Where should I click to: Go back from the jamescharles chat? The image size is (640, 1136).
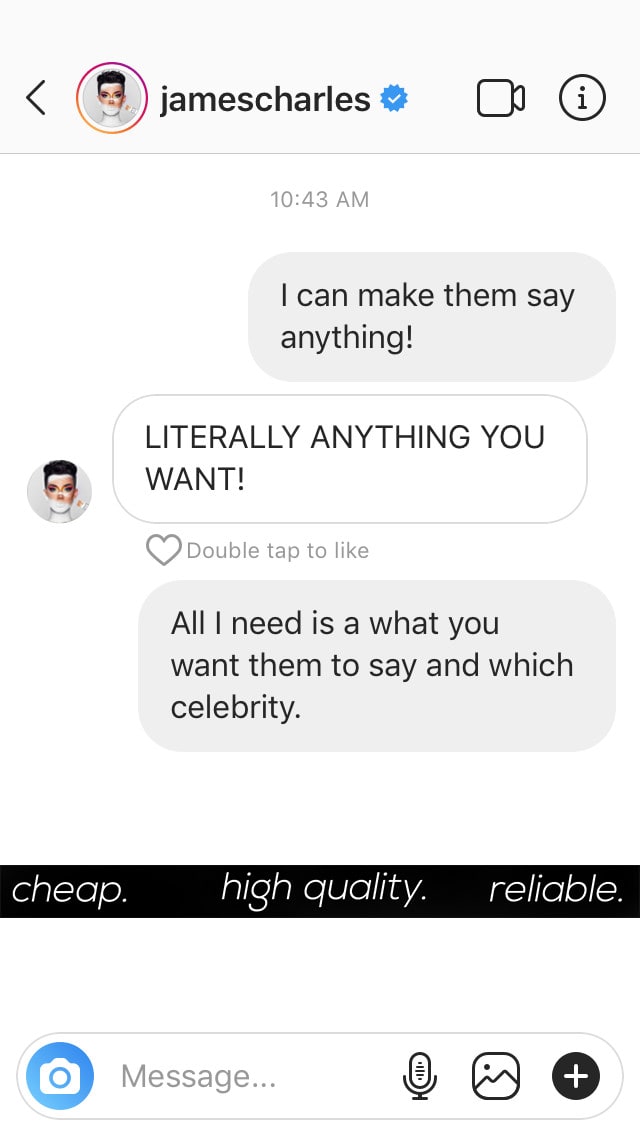coord(36,98)
